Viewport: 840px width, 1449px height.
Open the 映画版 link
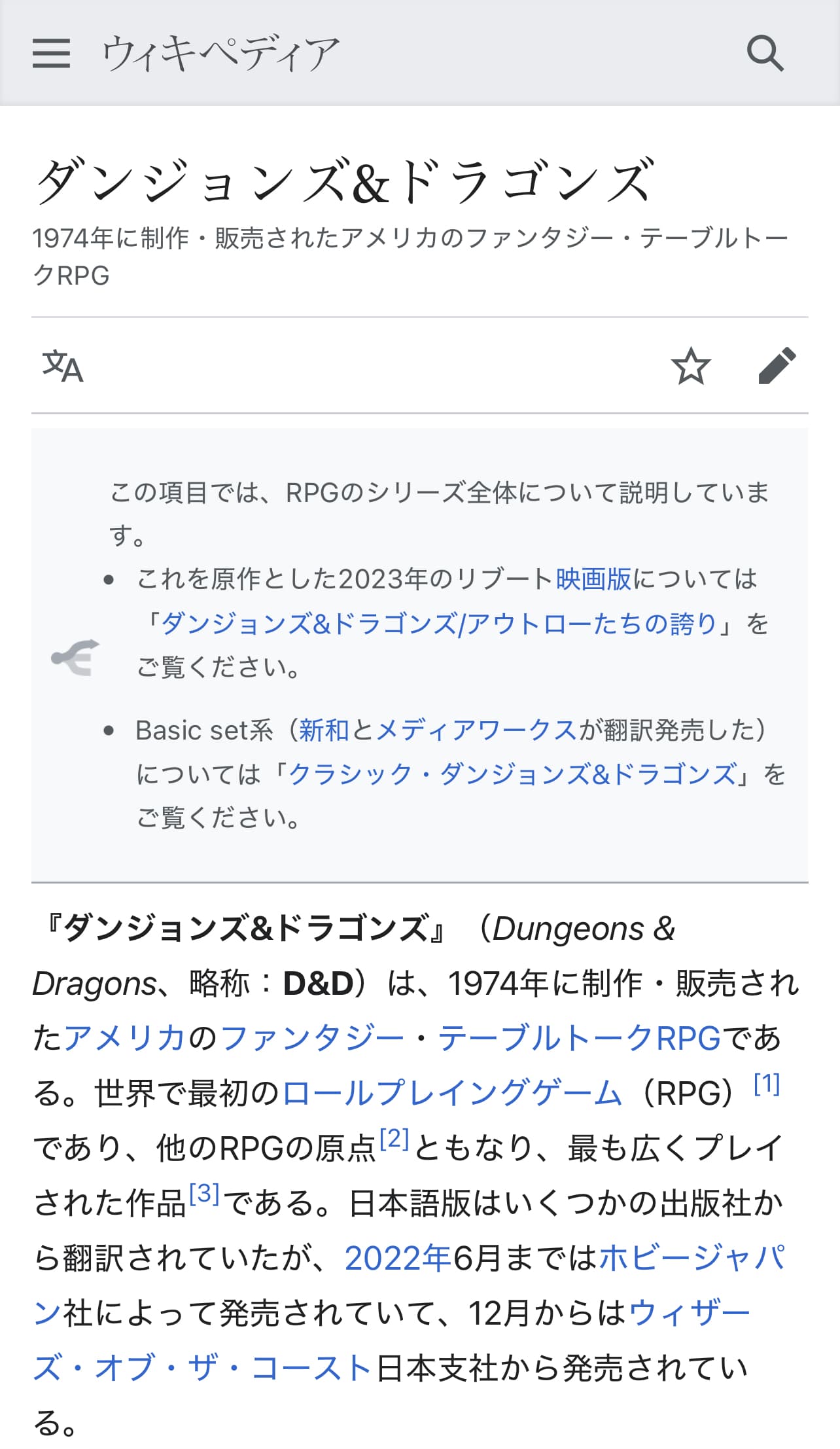tap(593, 579)
